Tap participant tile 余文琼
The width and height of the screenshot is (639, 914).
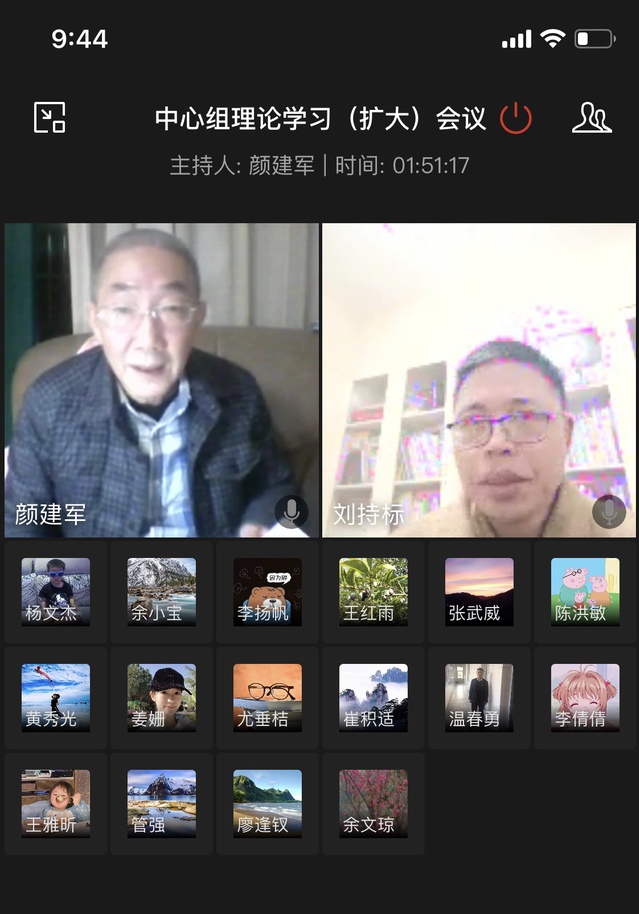coord(373,804)
